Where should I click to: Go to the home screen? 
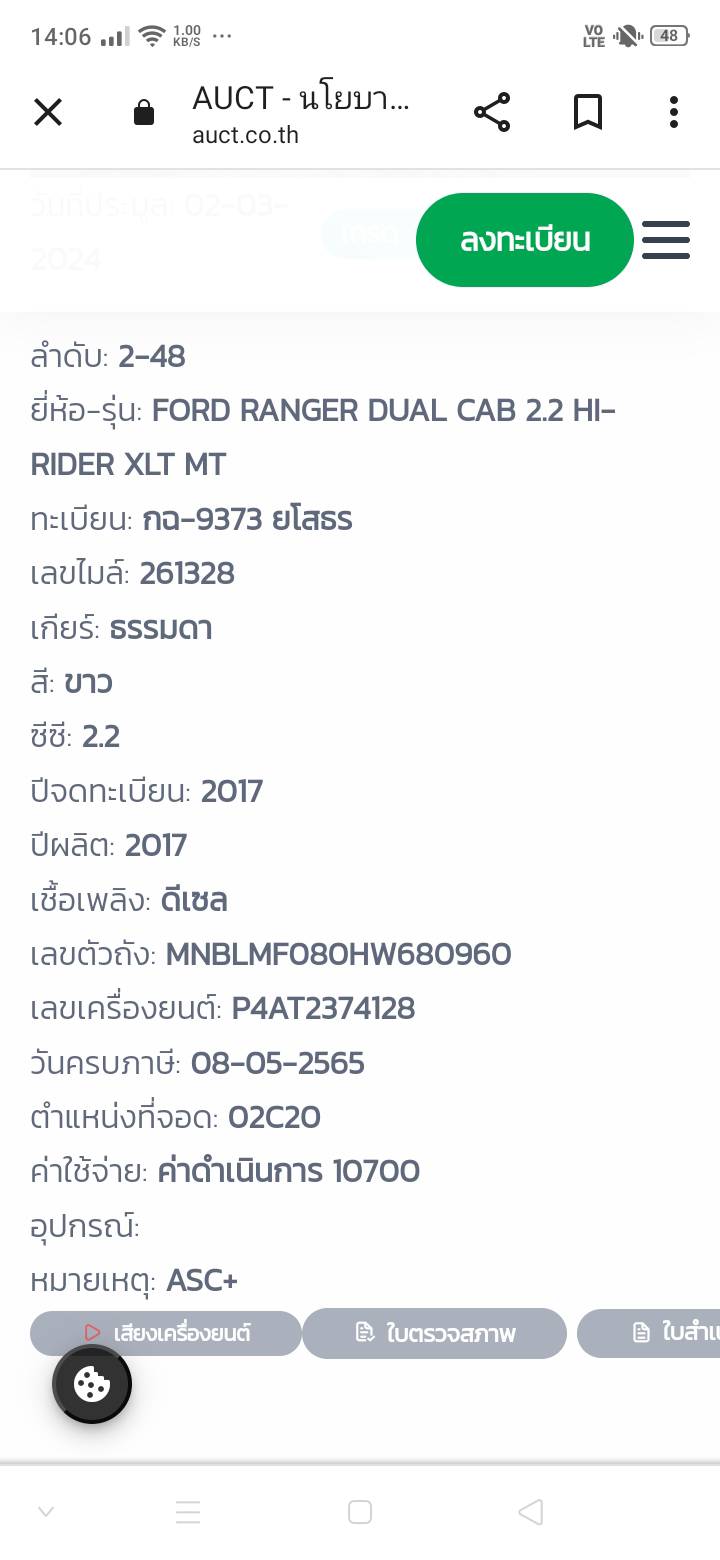click(x=360, y=1512)
